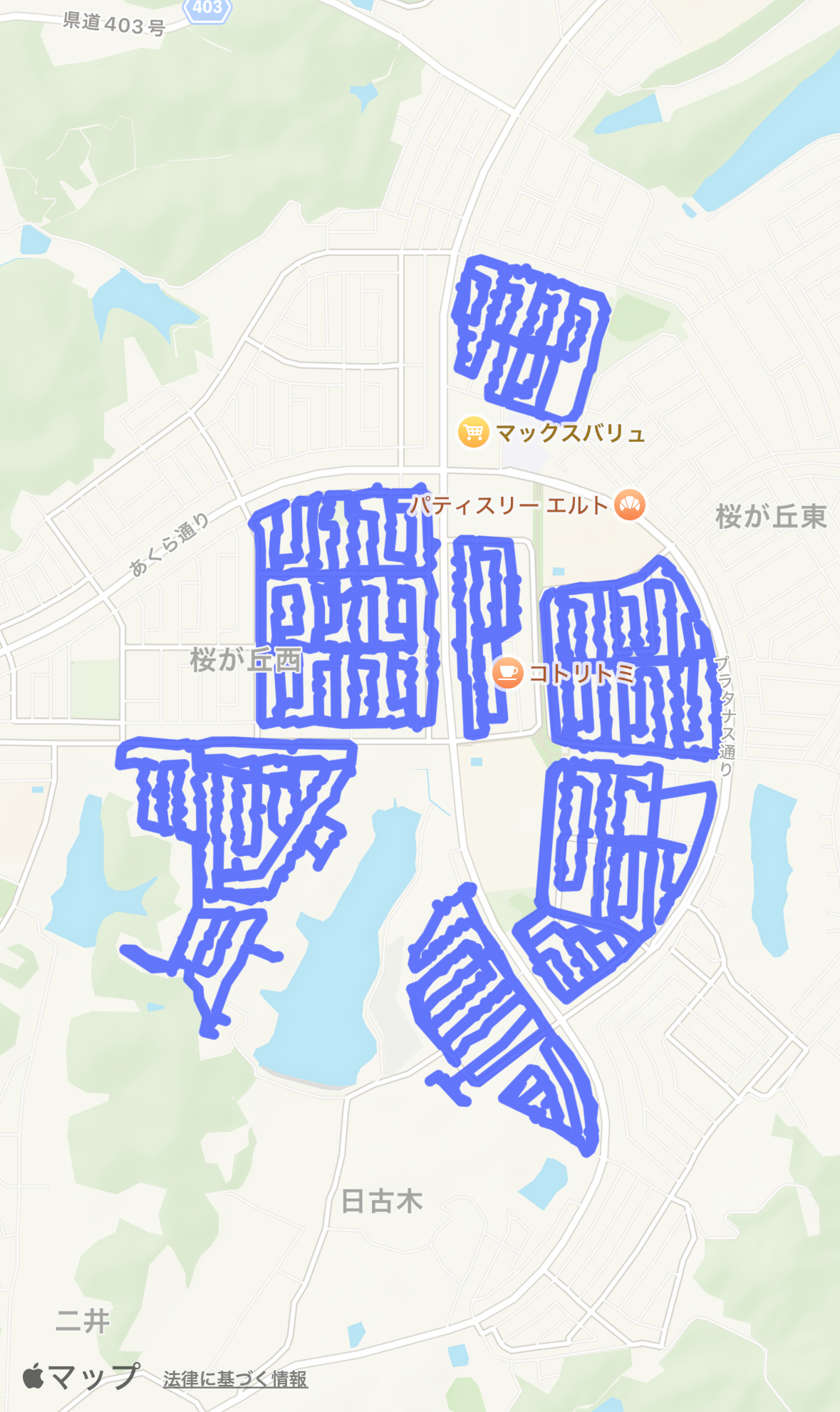Select the マックスバリュ shopping cart marker

point(473,432)
